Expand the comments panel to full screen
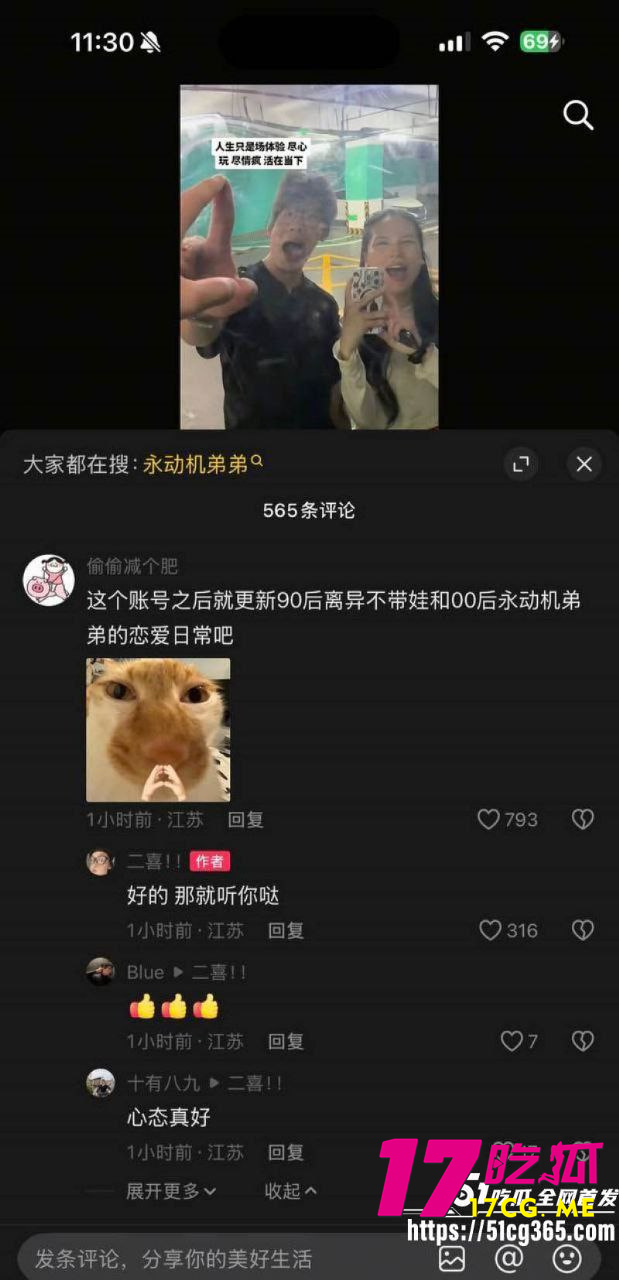Viewport: 619px width, 1280px height. [520, 464]
